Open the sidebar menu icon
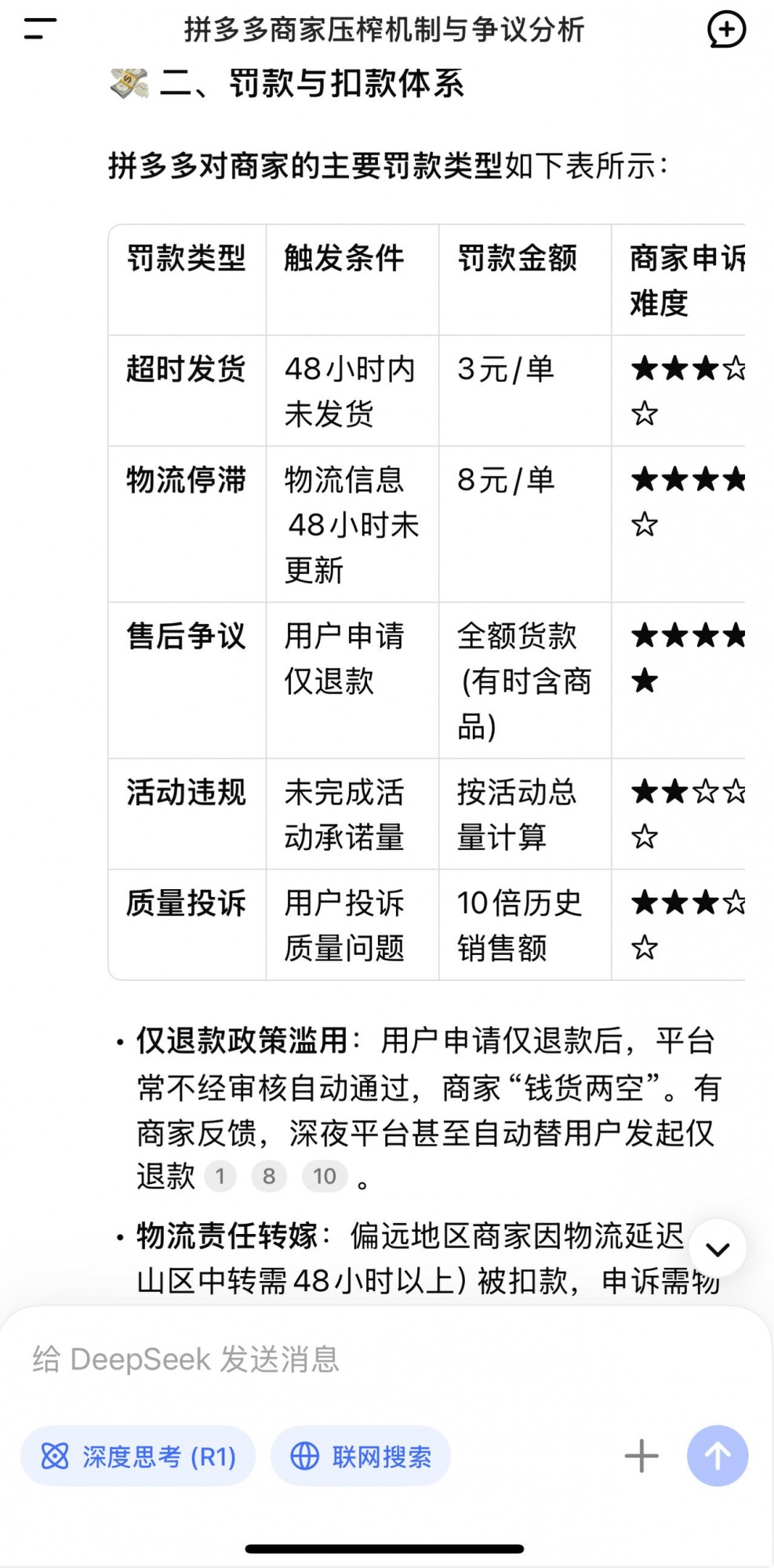Image resolution: width=774 pixels, height=1568 pixels. pos(40,29)
